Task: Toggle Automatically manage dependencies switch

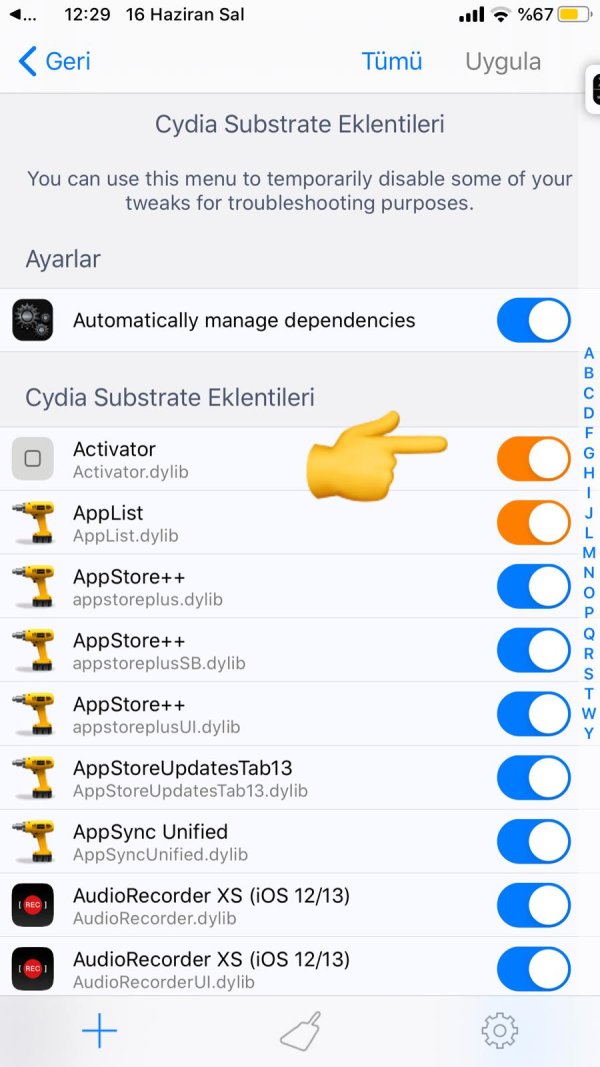Action: tap(533, 321)
